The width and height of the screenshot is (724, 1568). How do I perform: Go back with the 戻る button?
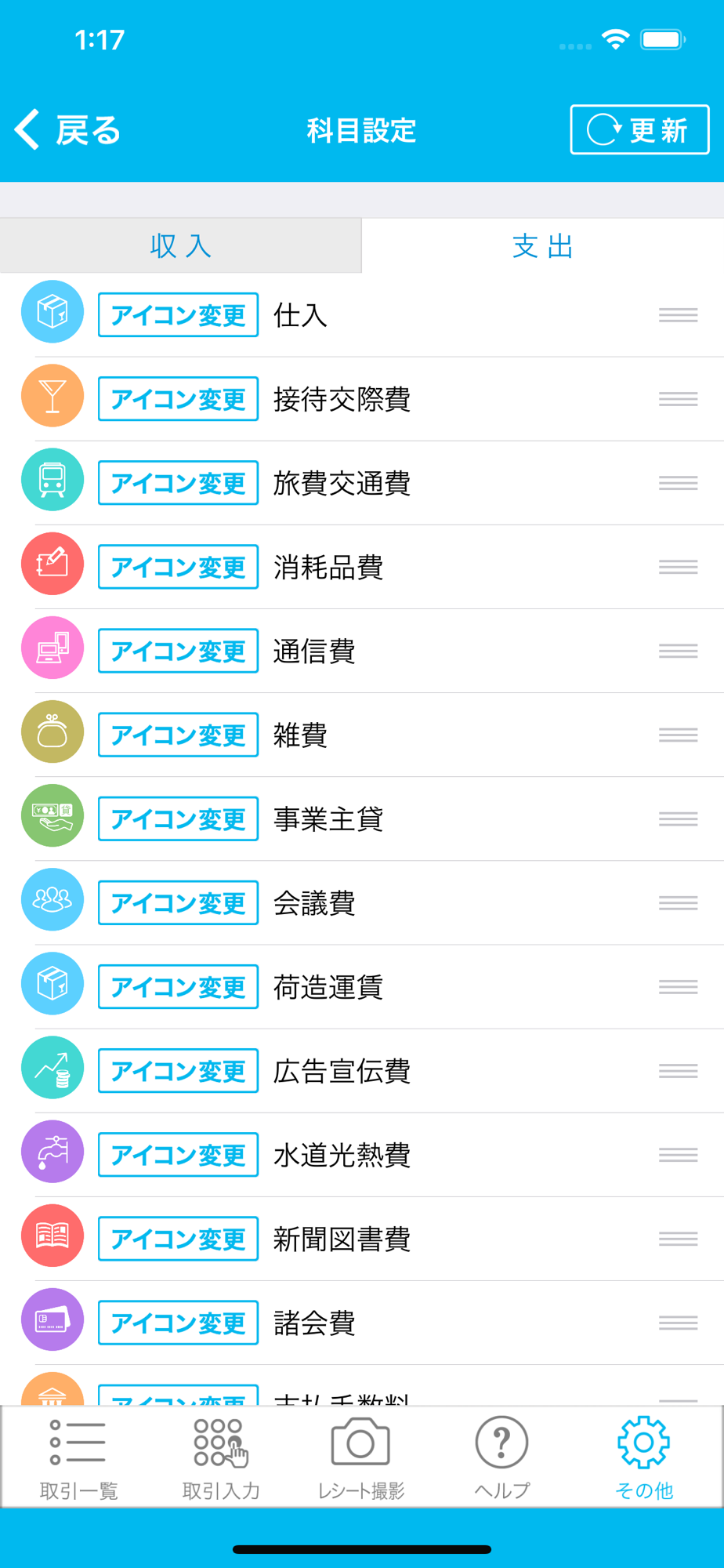coord(67,130)
